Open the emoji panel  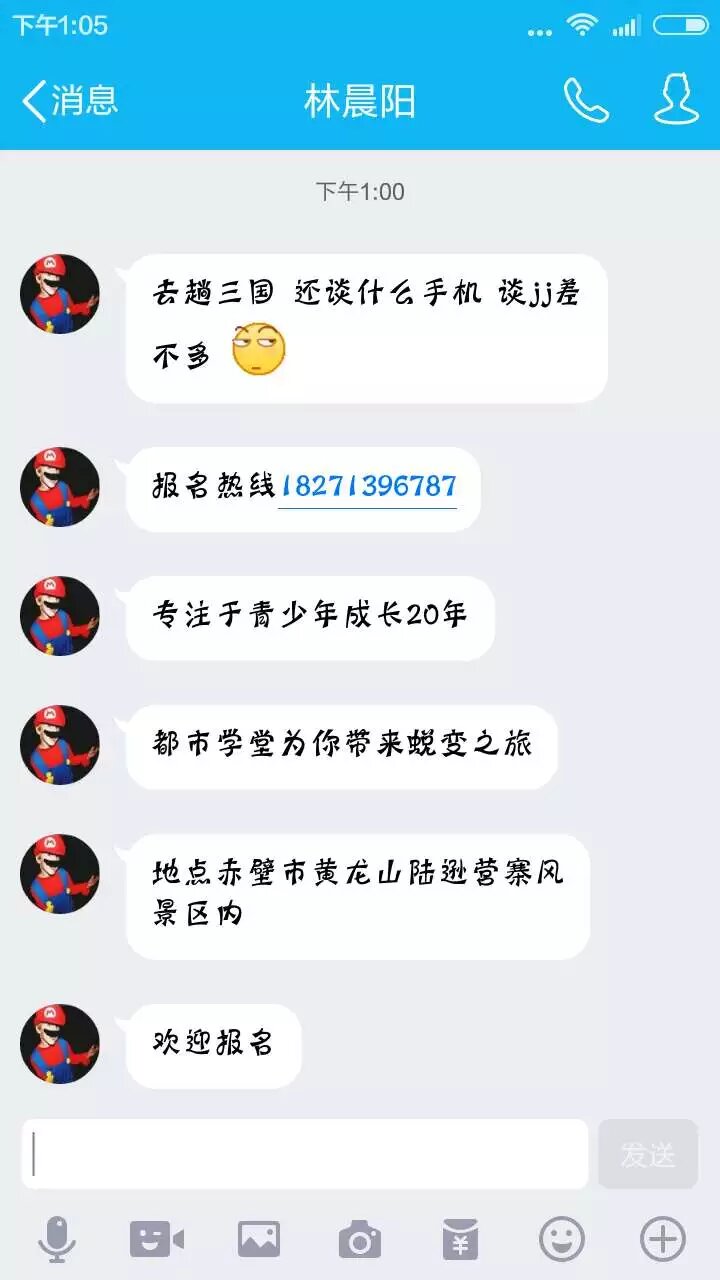pyautogui.click(x=562, y=1240)
